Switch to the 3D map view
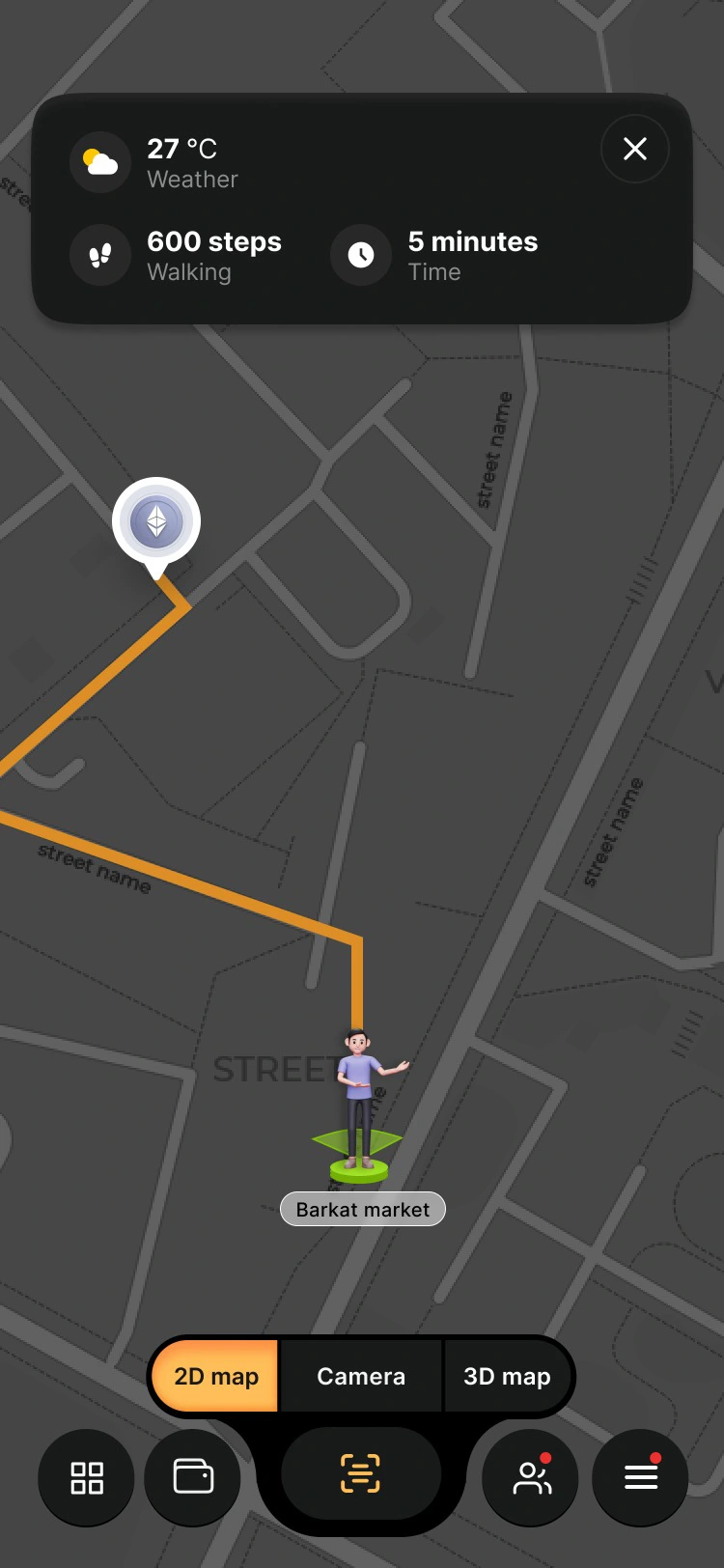 507,1376
